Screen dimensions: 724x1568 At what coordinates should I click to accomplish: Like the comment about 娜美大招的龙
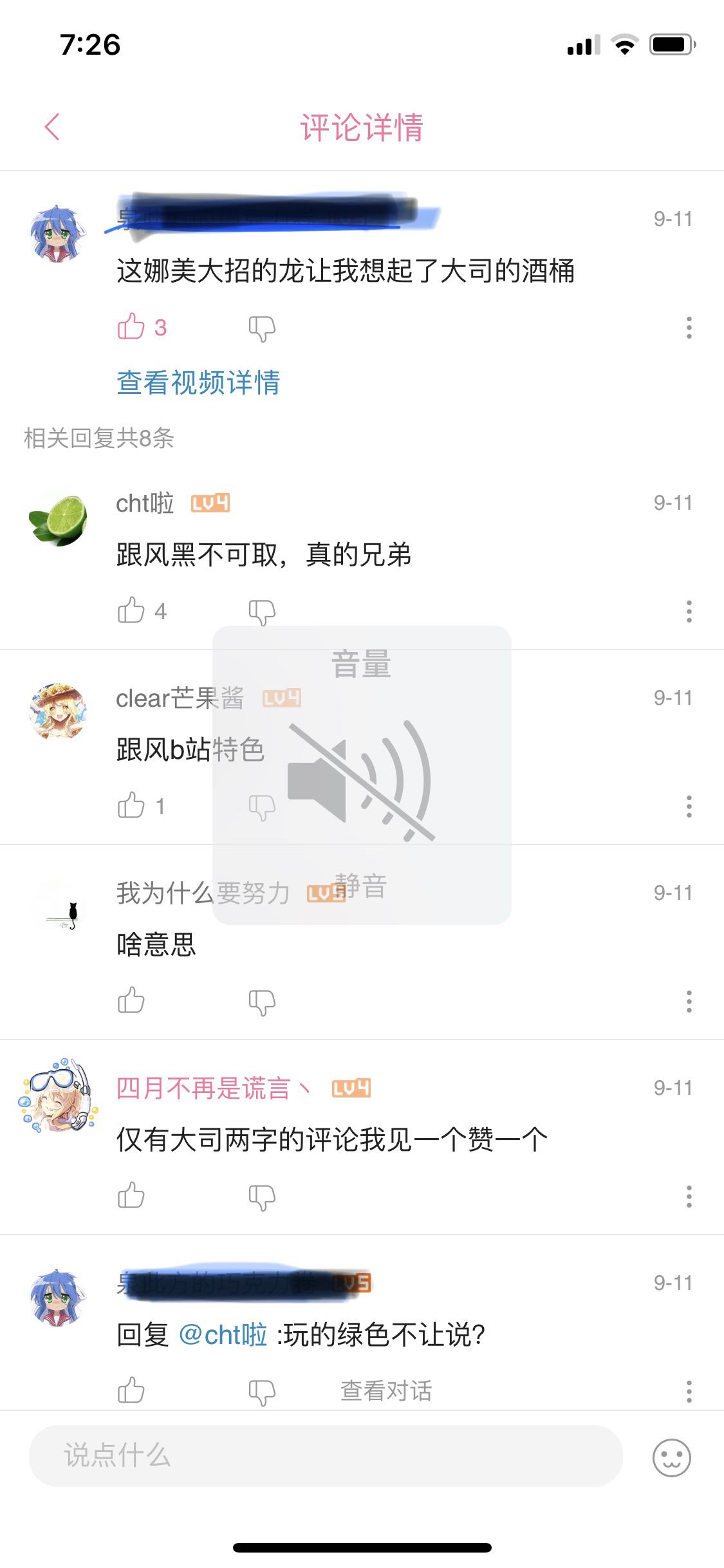coord(131,327)
